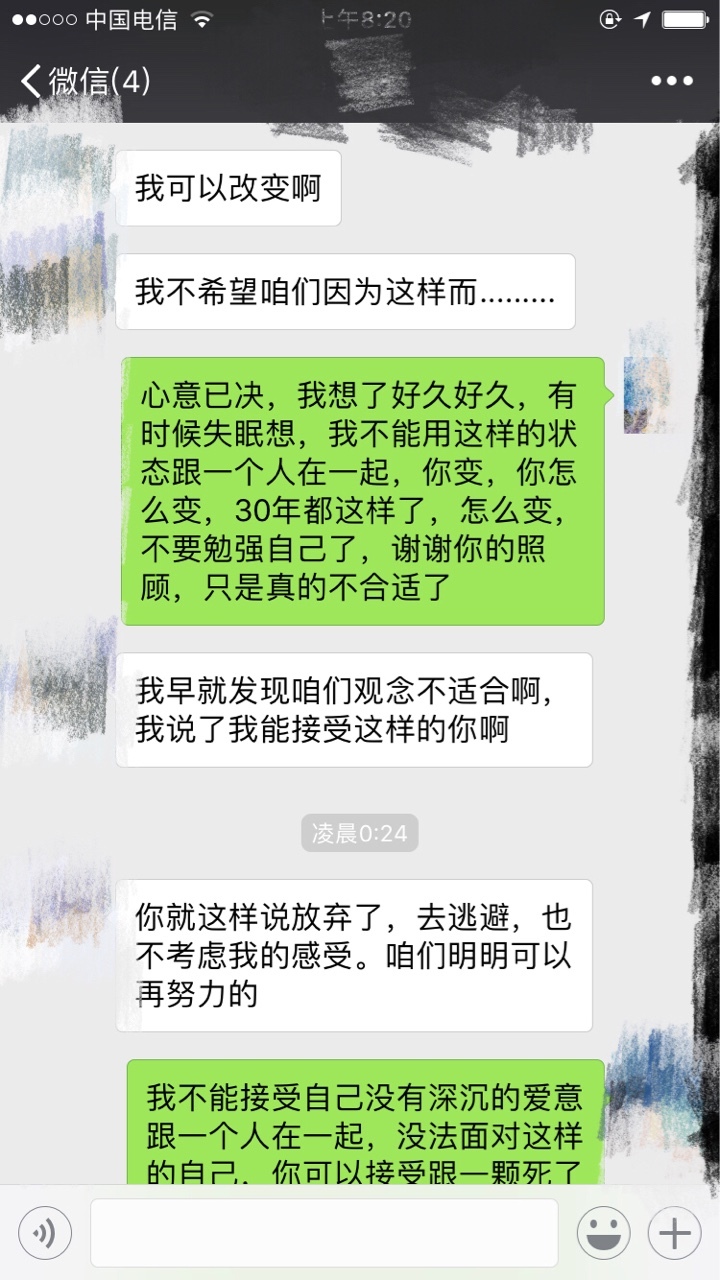This screenshot has width=720, height=1280.
Task: Go back to the 微信 chat list
Action: coord(86,82)
